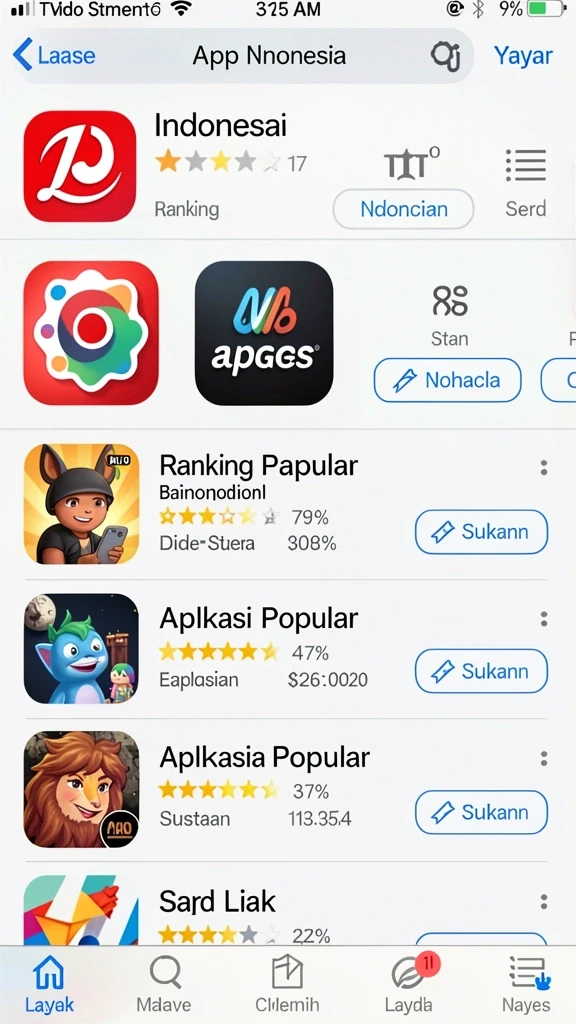The width and height of the screenshot is (576, 1024).
Task: Tap Sukann next to Aplkasia Popular
Action: (481, 812)
